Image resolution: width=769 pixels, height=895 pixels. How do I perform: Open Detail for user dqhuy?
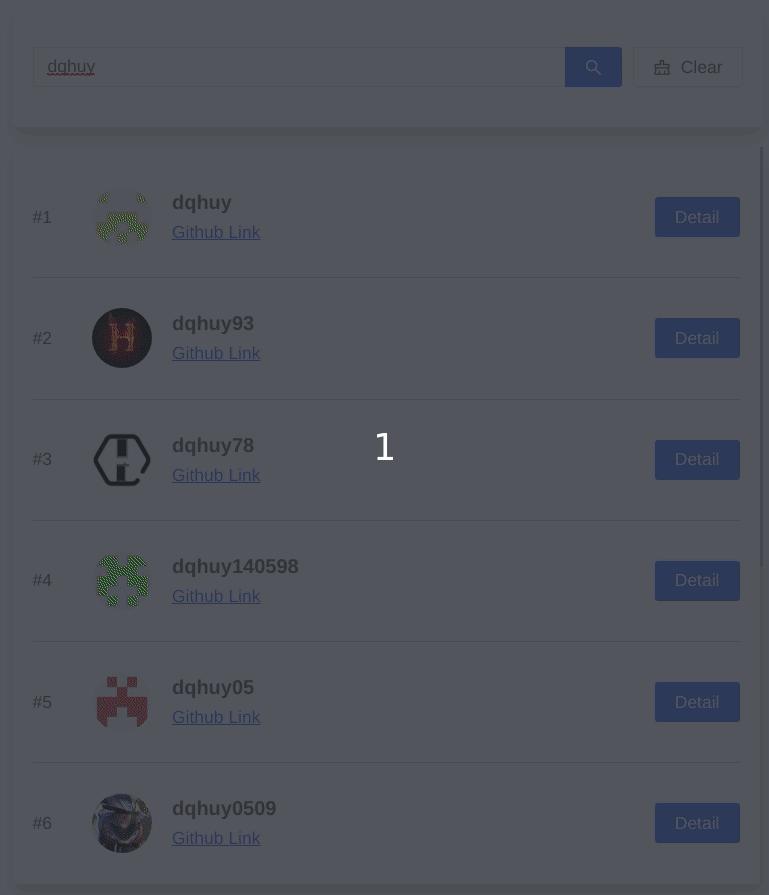(x=696, y=217)
